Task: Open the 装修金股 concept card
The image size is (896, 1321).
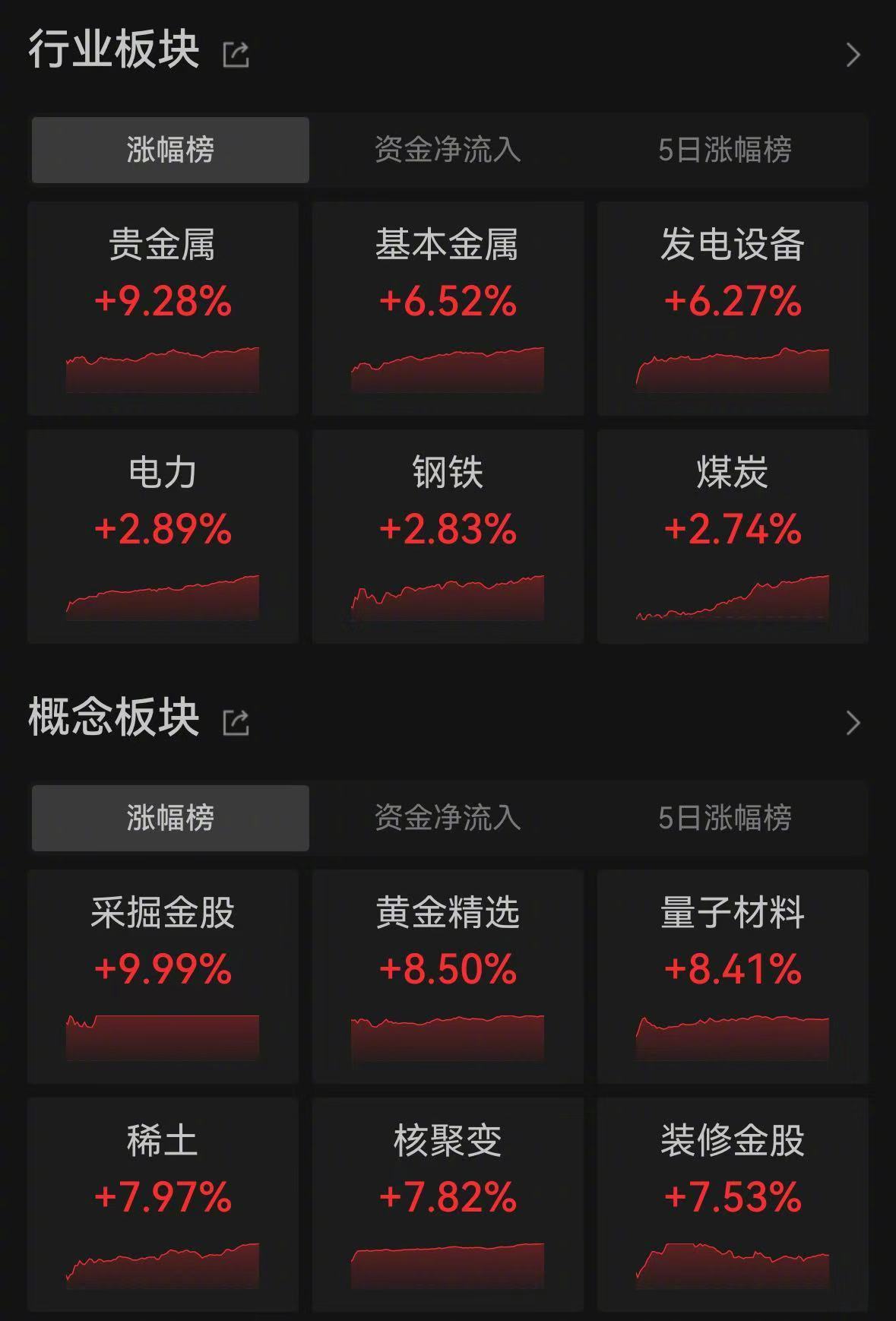Action: coord(733,1204)
